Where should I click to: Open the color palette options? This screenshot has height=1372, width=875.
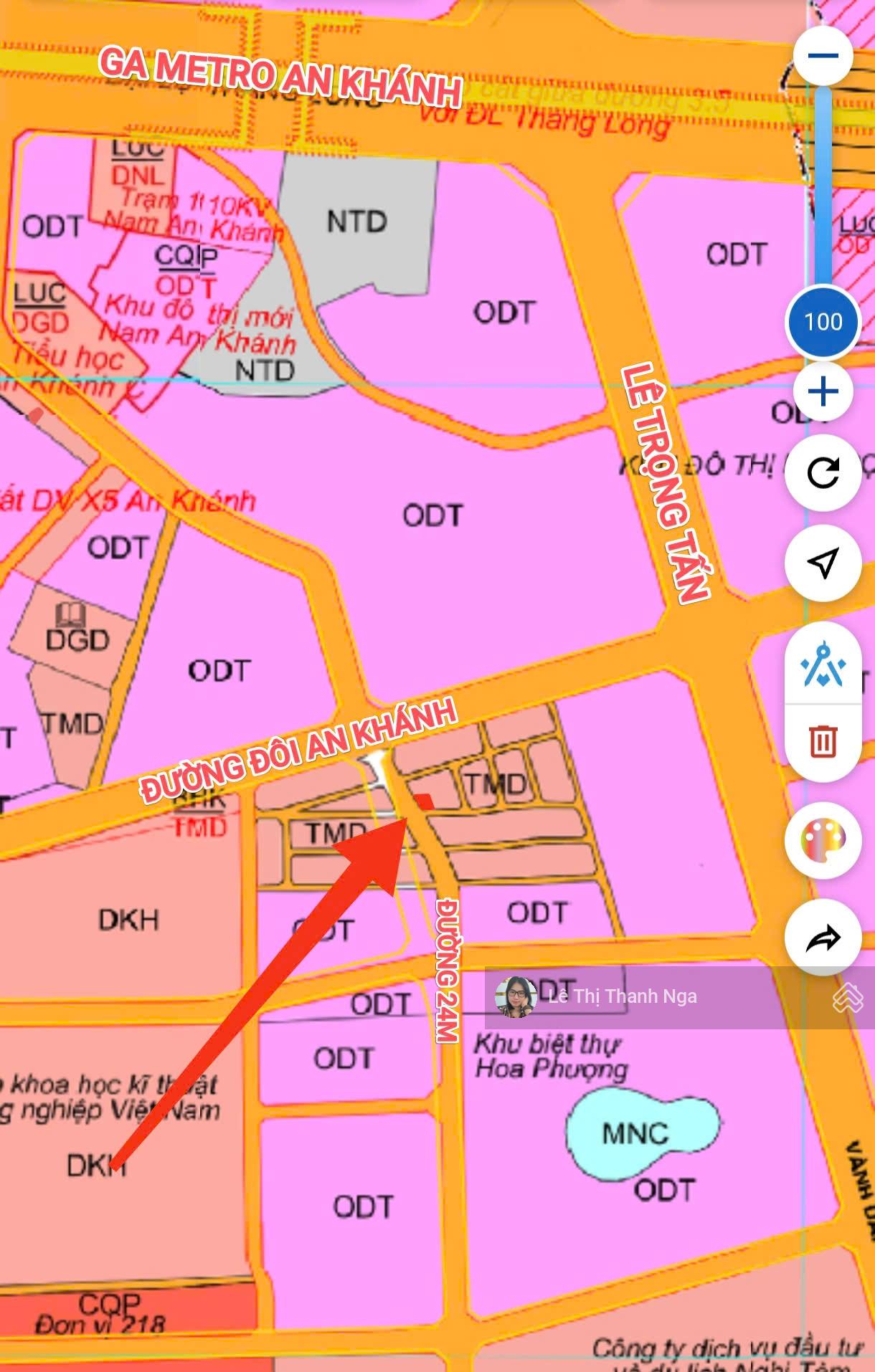pos(823,840)
